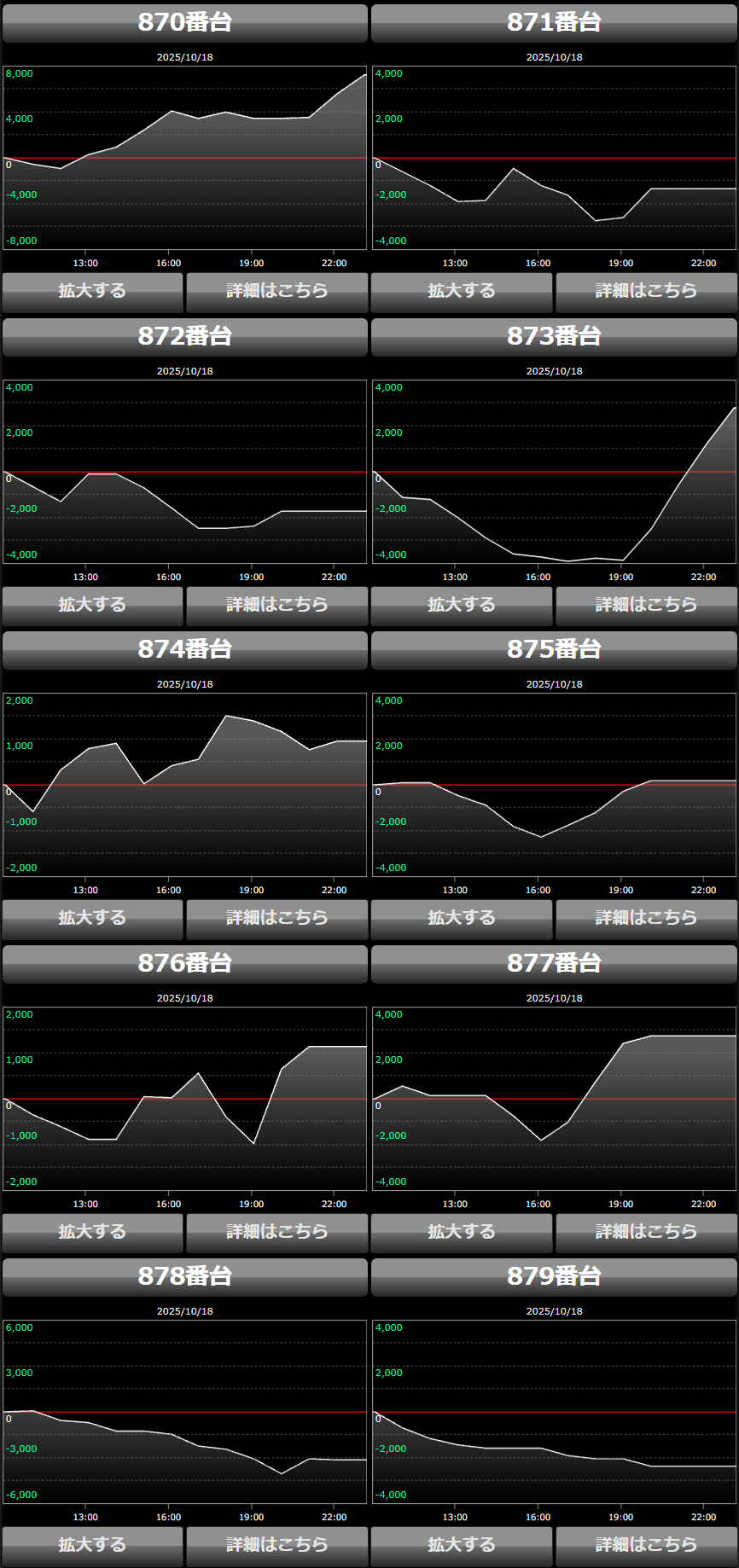Open 詳細はこちら for 877番台
Viewport: 739px width, 1568px height.
(646, 1232)
